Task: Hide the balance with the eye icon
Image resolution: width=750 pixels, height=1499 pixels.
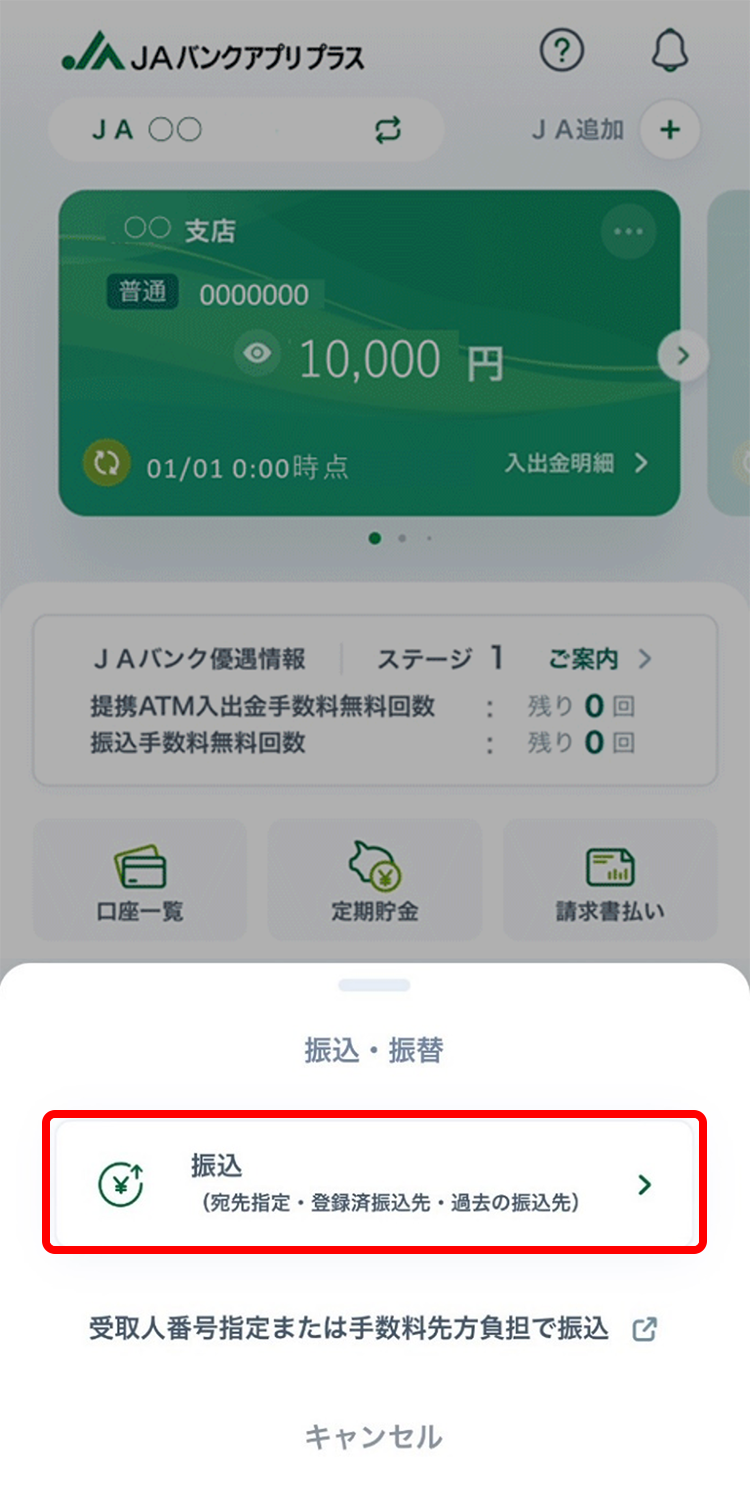Action: pyautogui.click(x=259, y=353)
